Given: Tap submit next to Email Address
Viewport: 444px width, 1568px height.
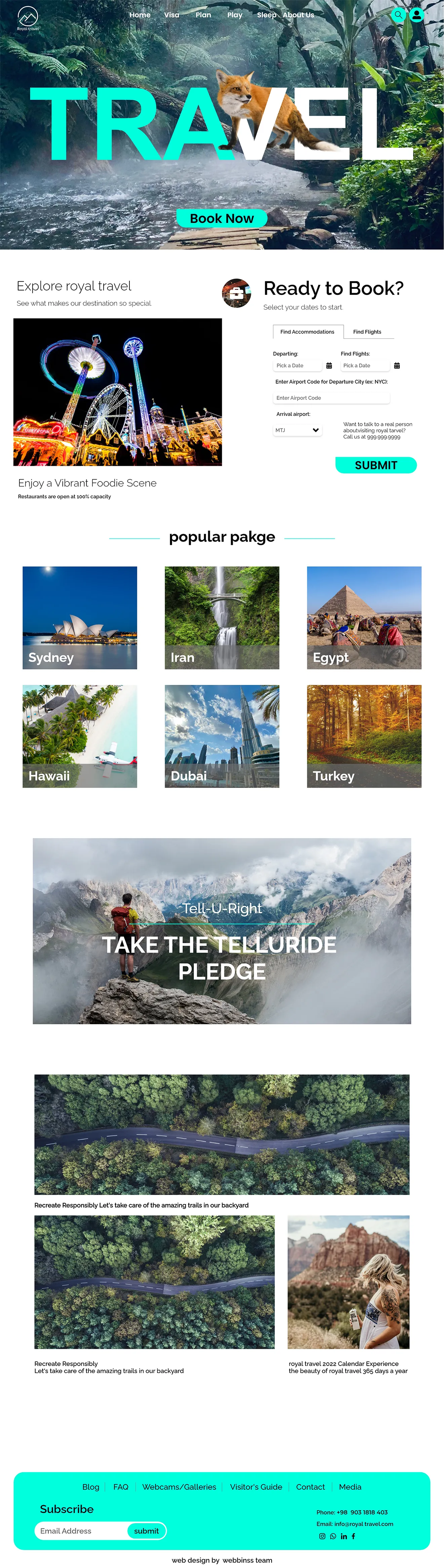Looking at the screenshot, I should point(146,1531).
